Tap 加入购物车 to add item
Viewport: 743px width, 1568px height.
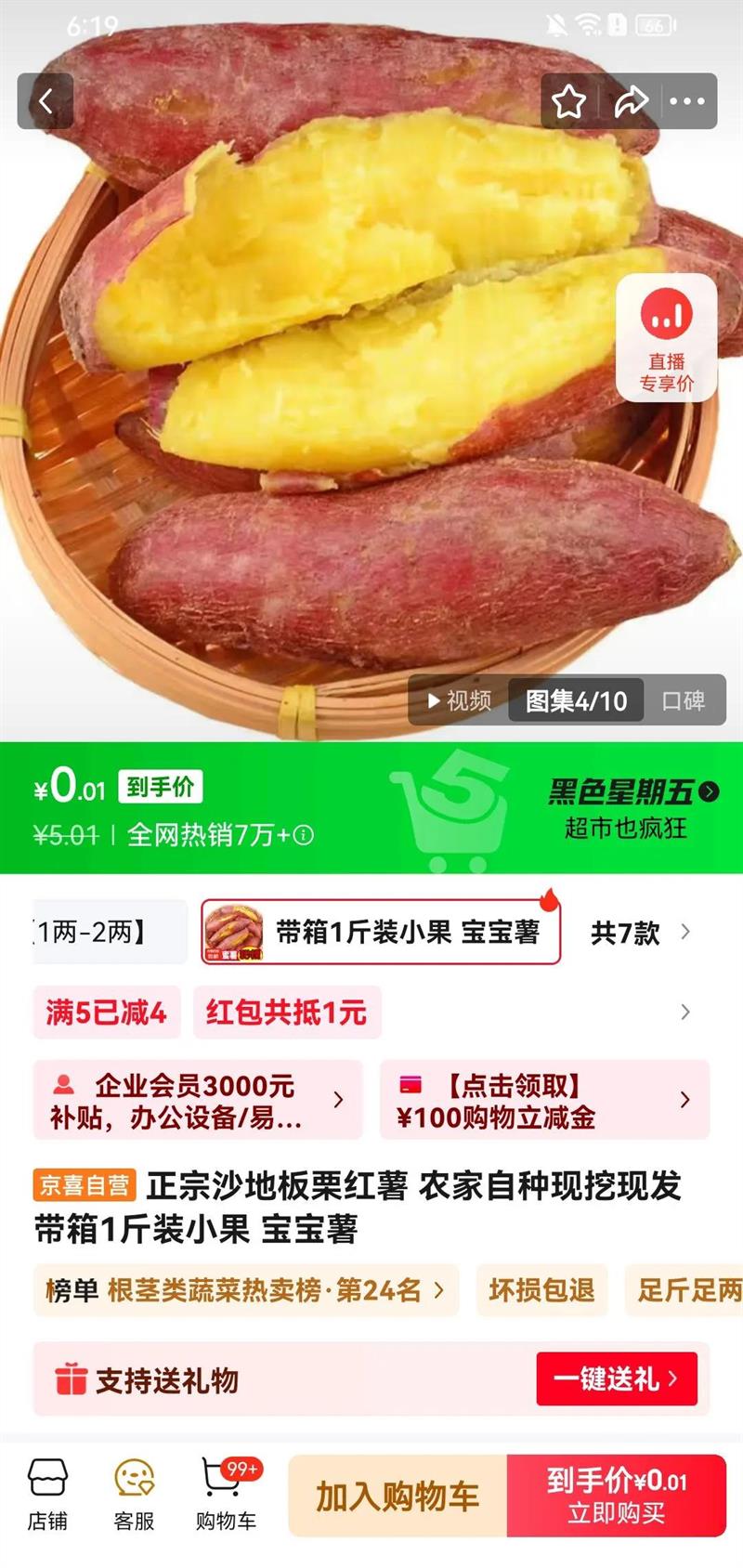click(398, 1496)
